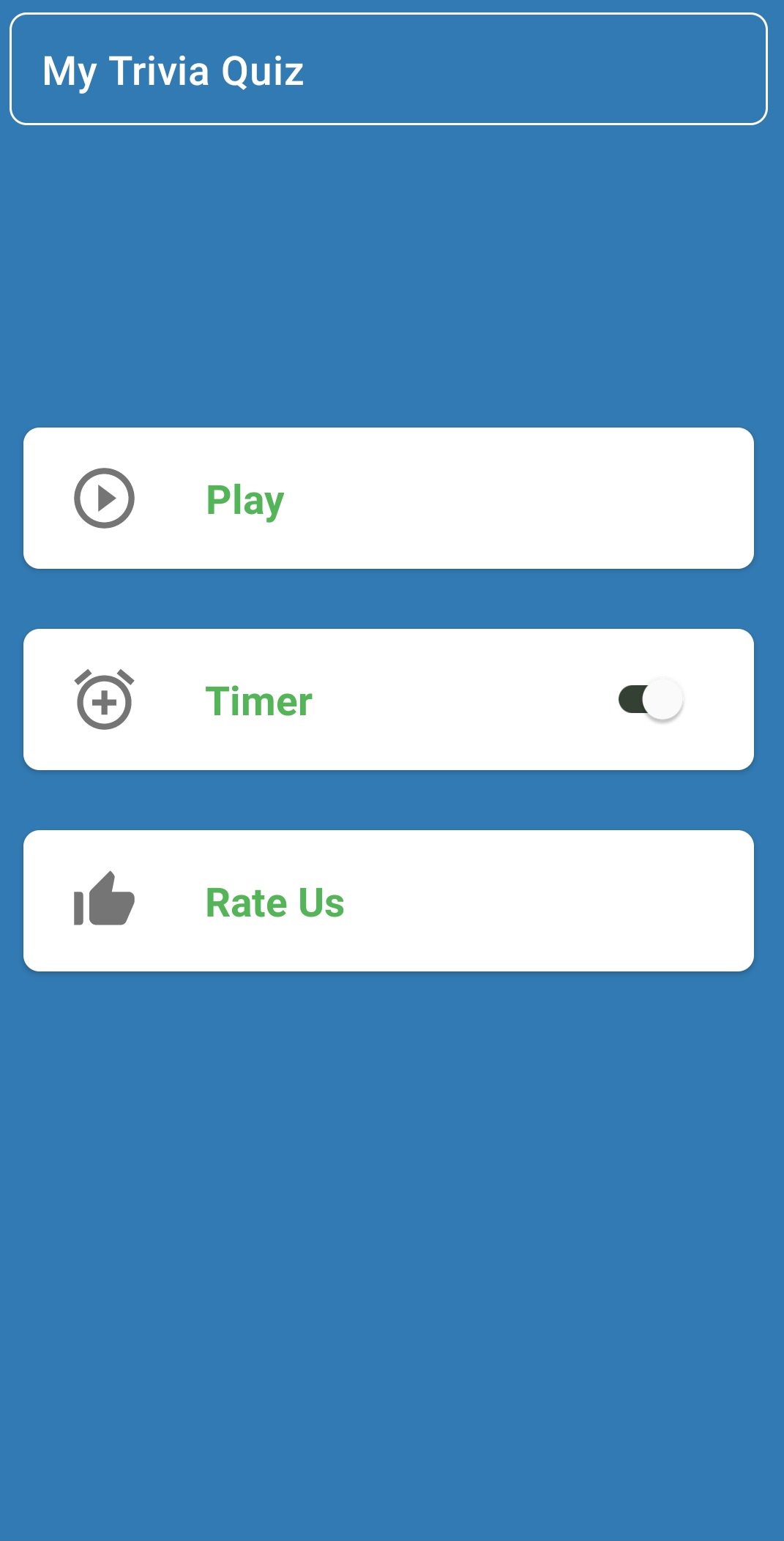Click the Timer card

(388, 700)
